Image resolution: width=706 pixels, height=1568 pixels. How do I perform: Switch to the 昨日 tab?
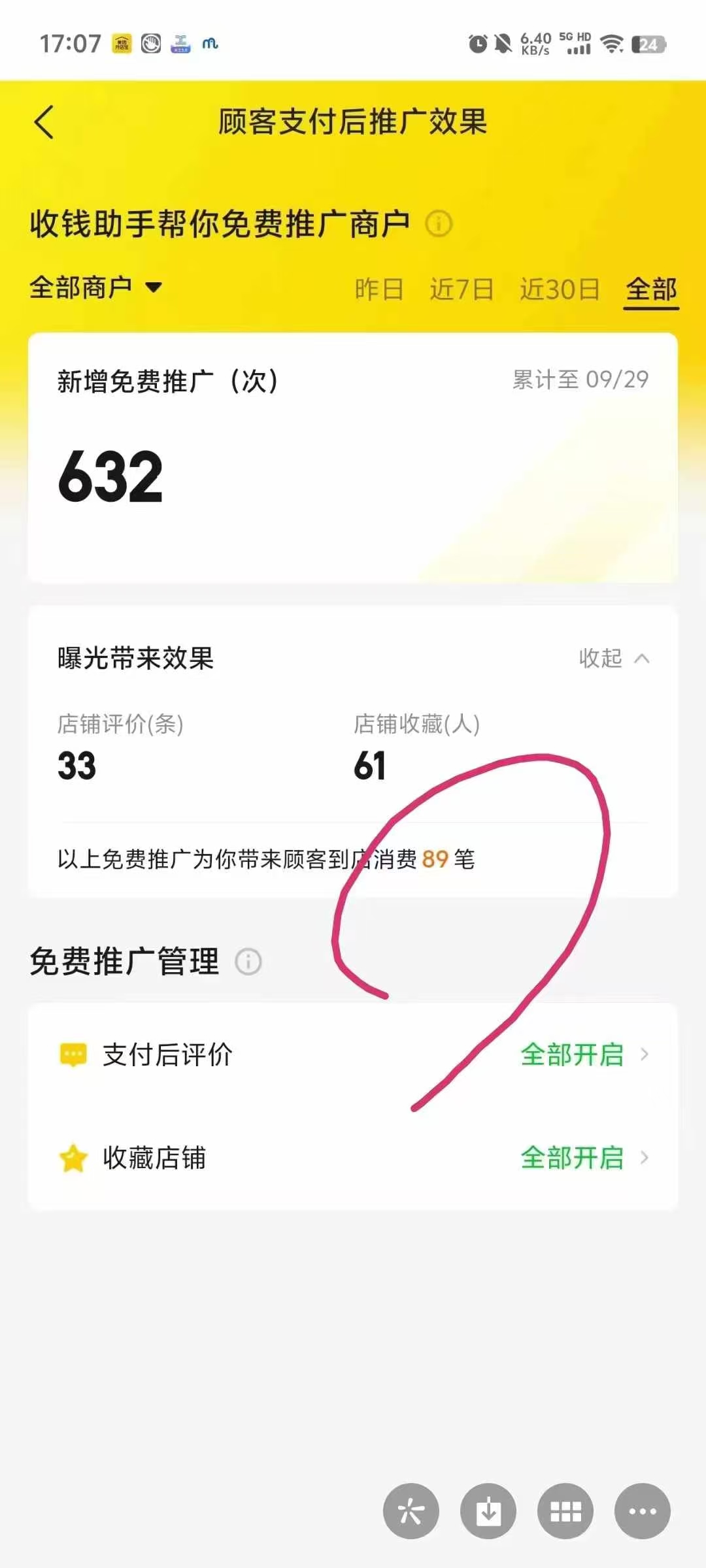pos(378,289)
